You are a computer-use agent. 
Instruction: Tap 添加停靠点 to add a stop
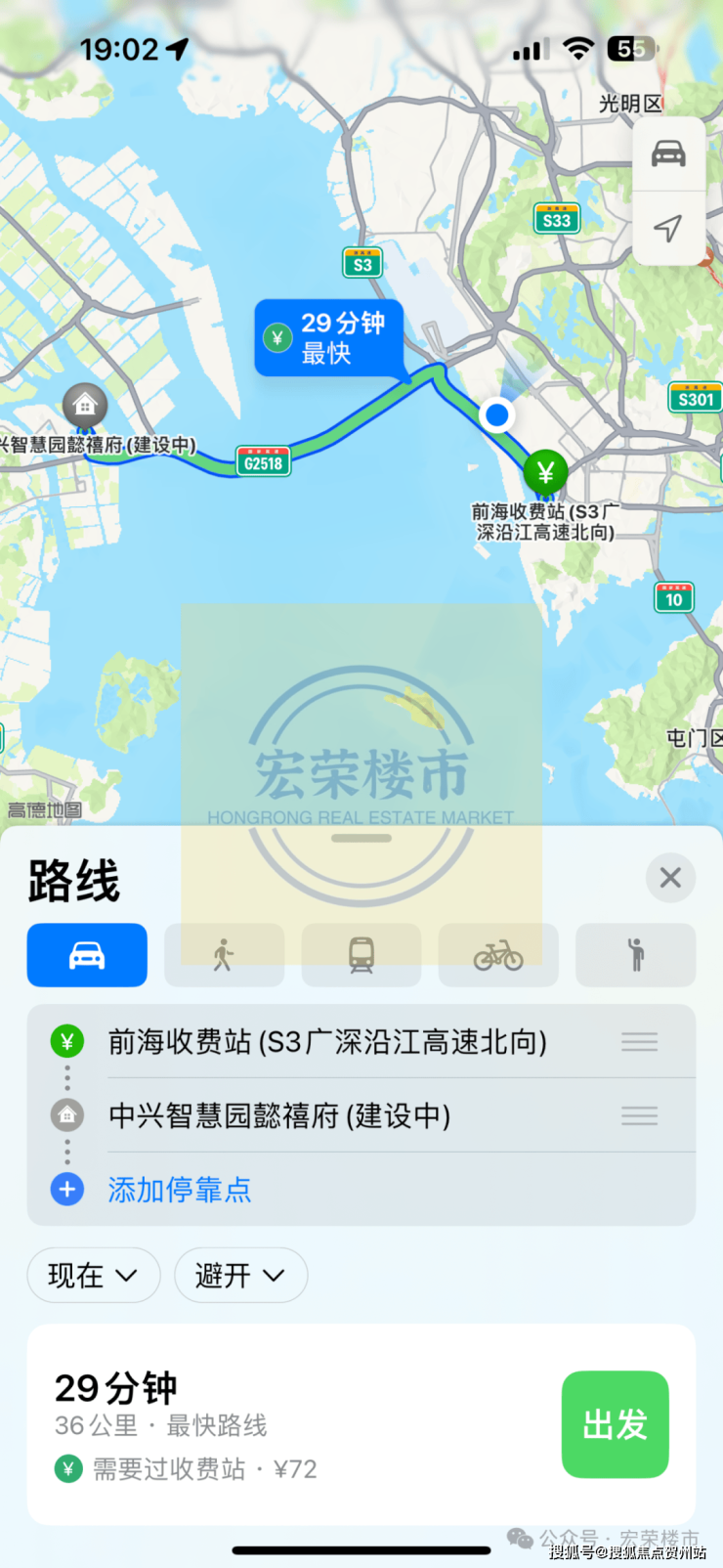pyautogui.click(x=180, y=1190)
